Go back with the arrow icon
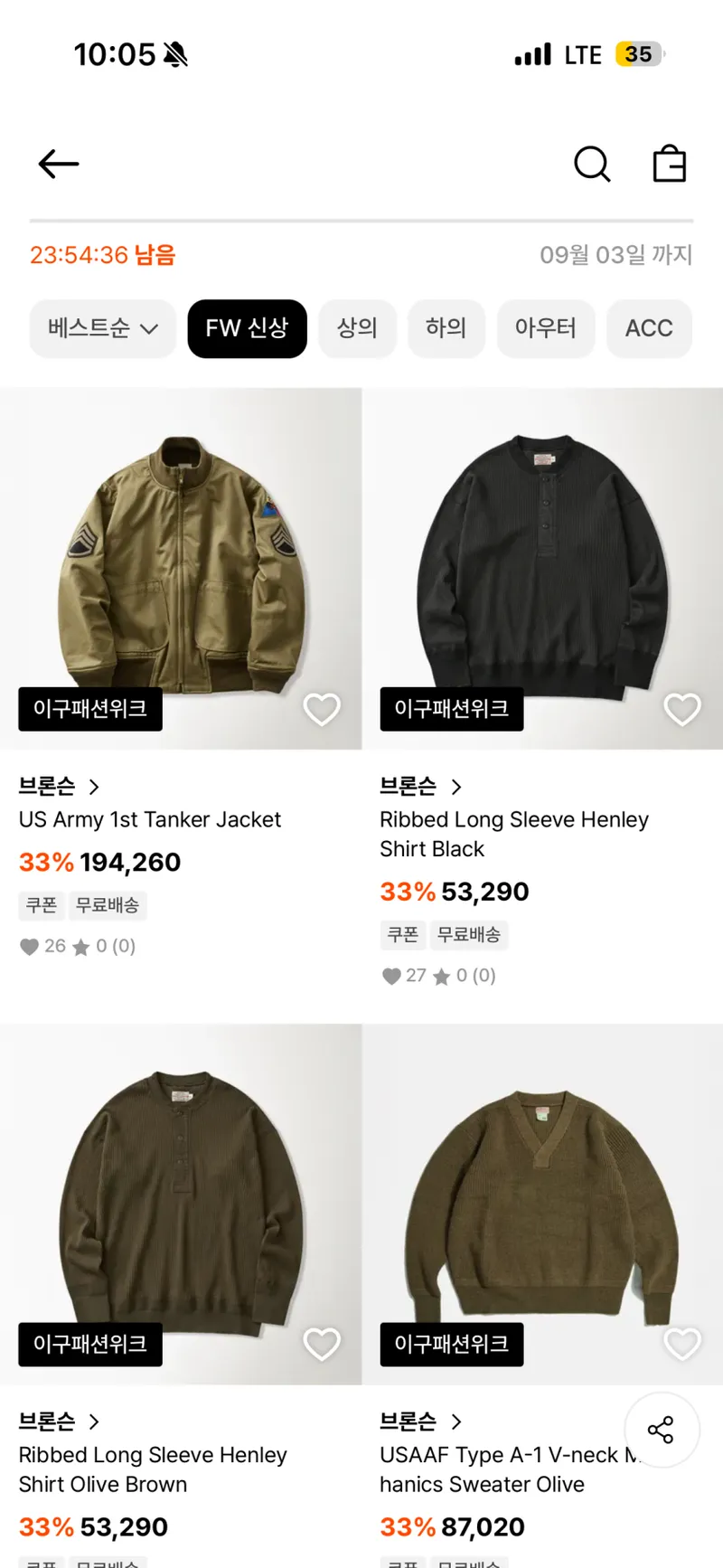The image size is (723, 1568). pyautogui.click(x=59, y=164)
